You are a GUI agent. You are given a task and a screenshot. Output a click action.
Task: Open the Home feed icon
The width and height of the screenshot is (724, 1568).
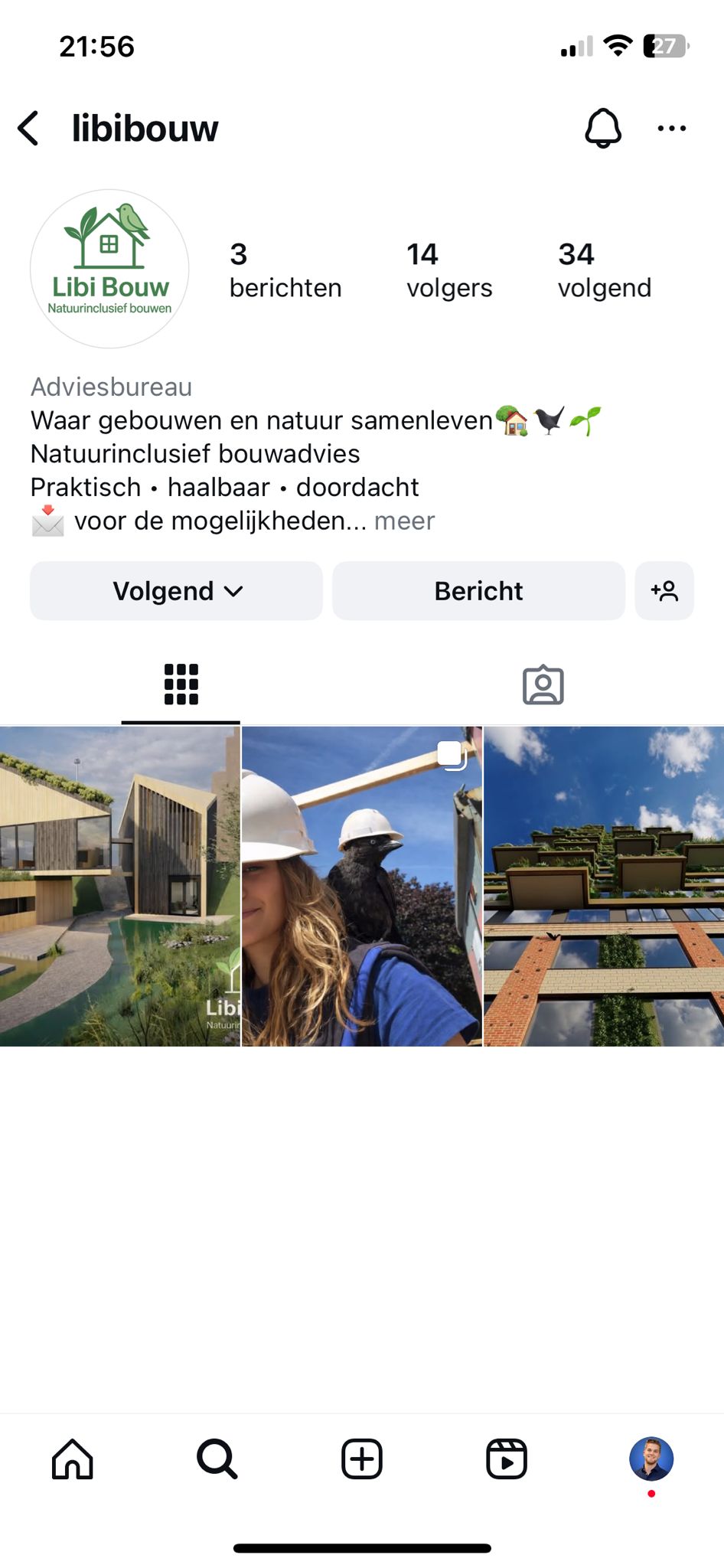click(72, 1459)
